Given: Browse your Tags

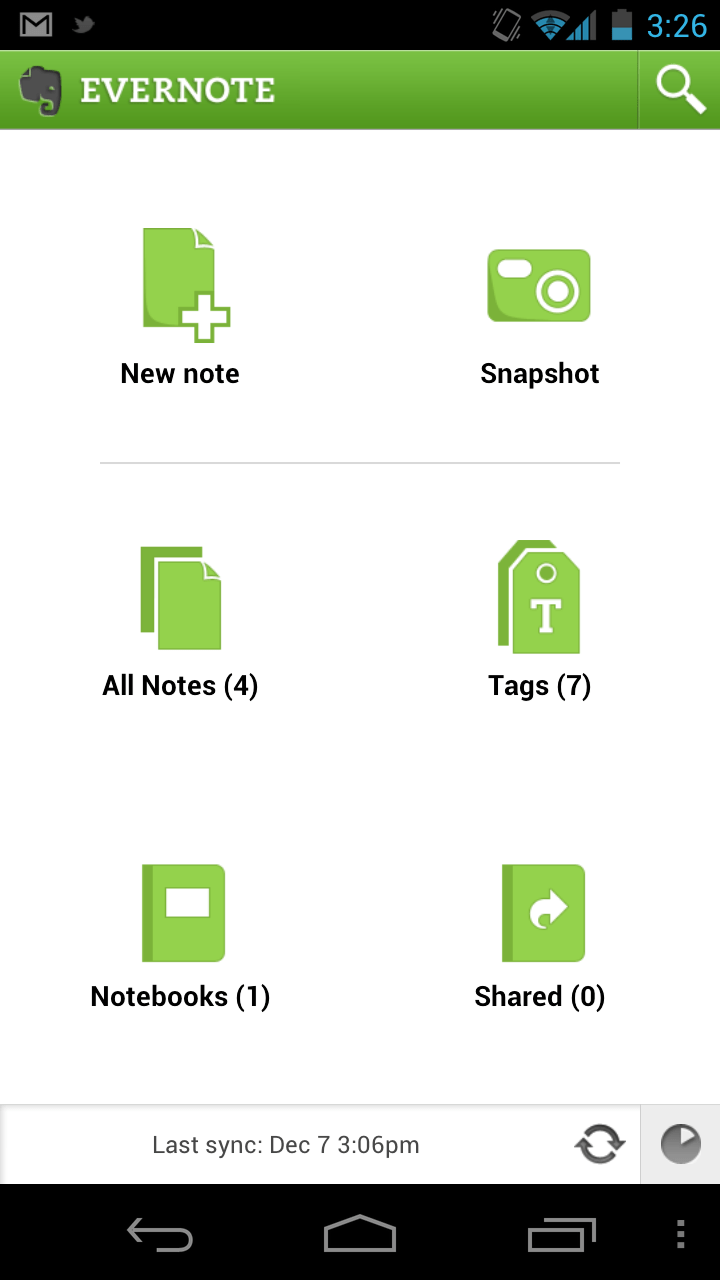Looking at the screenshot, I should tap(540, 615).
